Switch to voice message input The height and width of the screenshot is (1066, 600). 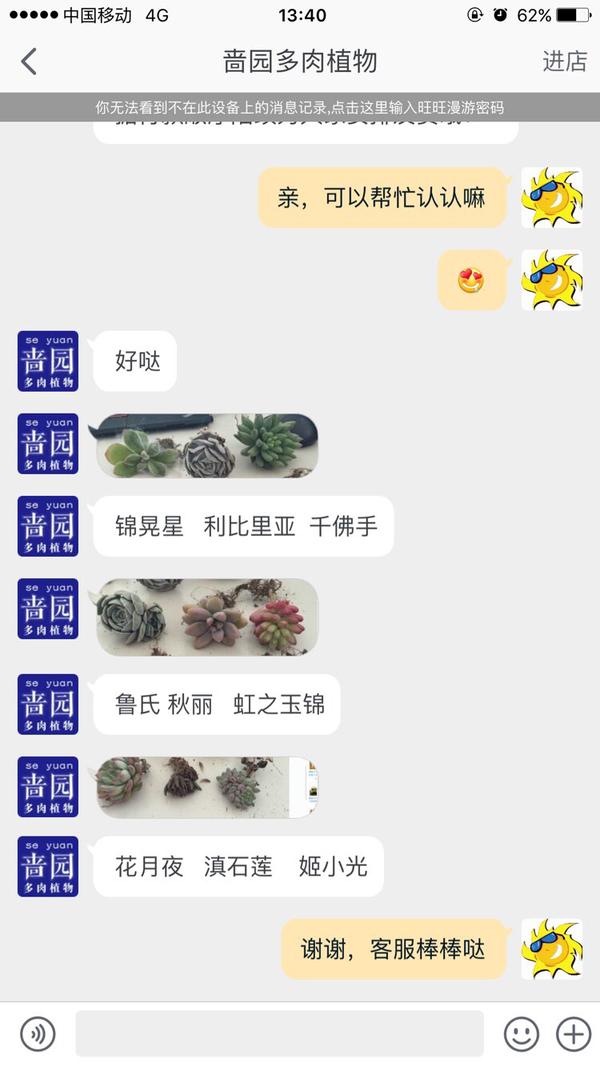(37, 1034)
